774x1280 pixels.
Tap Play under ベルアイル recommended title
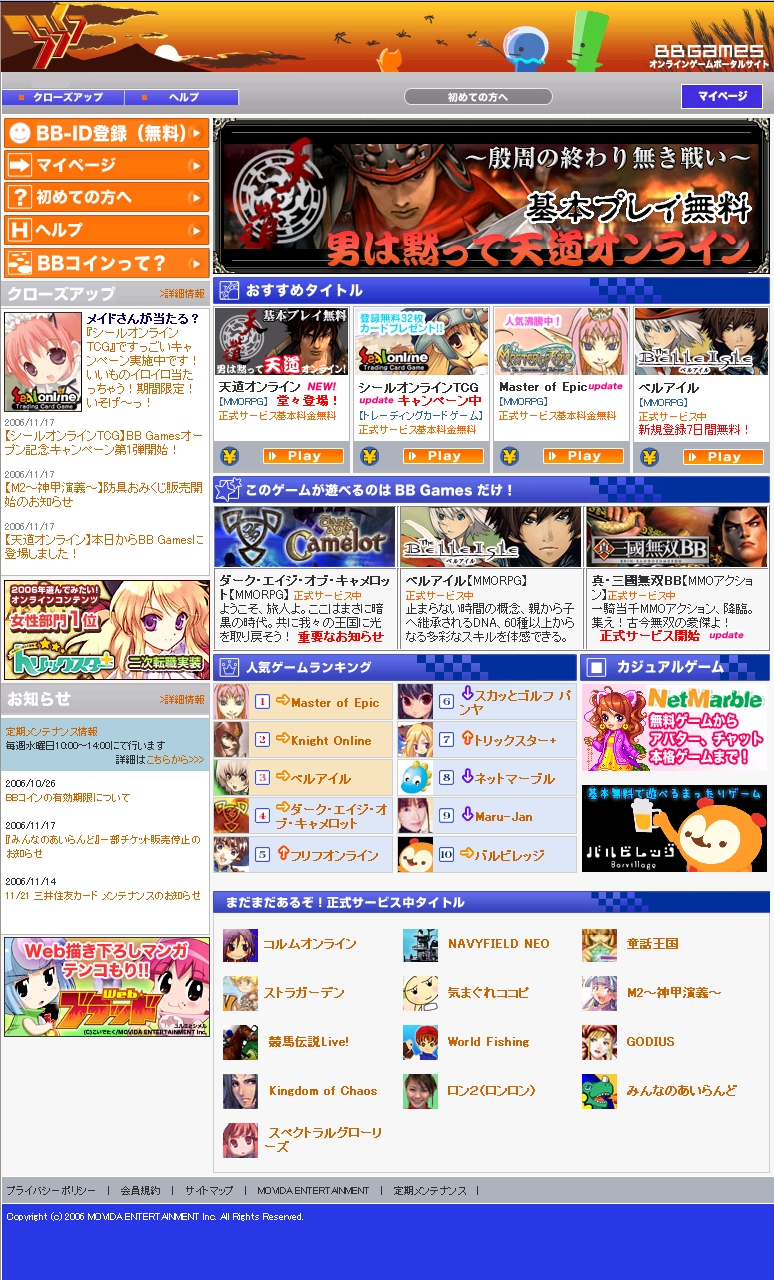(723, 456)
